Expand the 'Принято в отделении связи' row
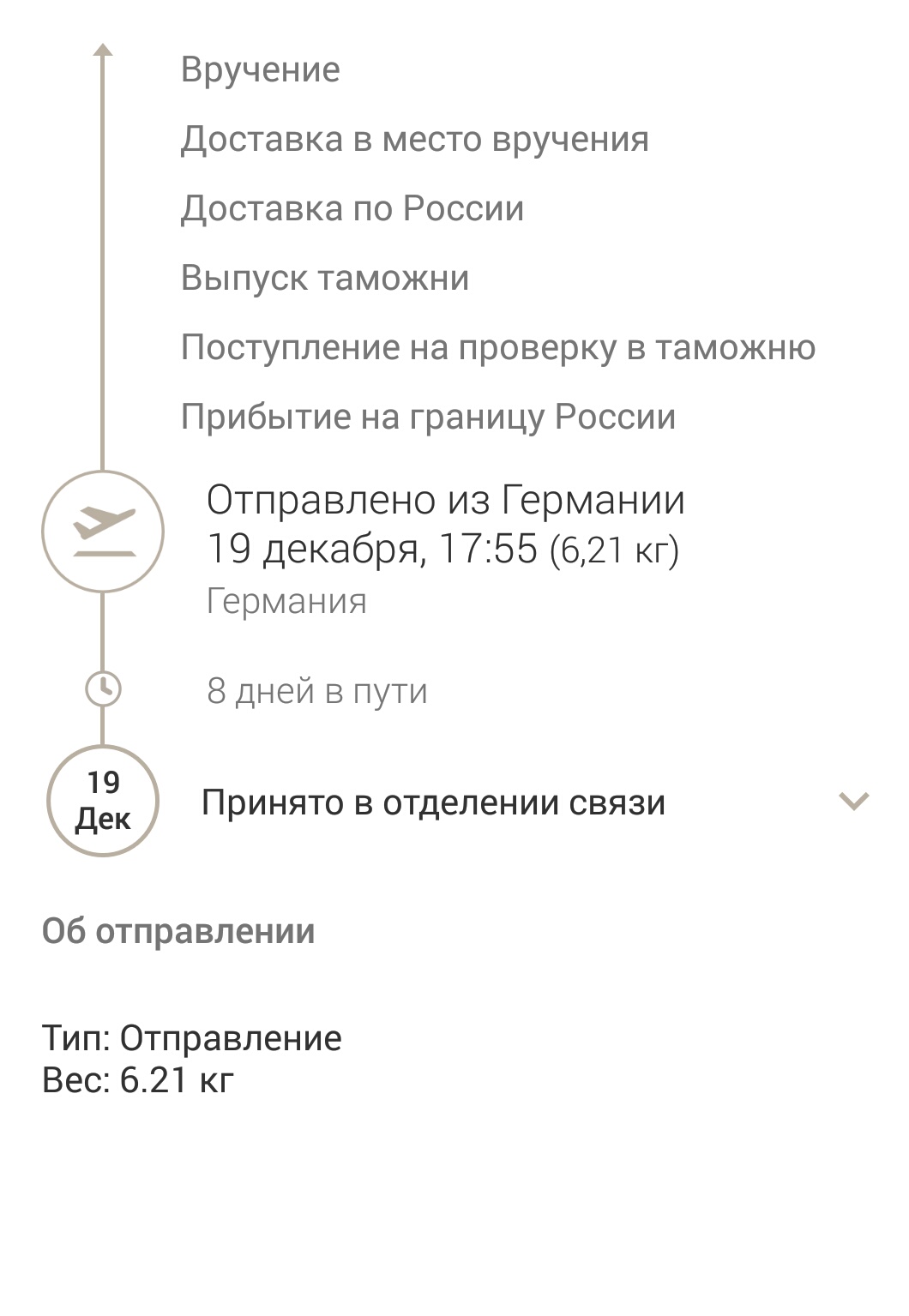This screenshot has width=909, height=1316. point(853,802)
